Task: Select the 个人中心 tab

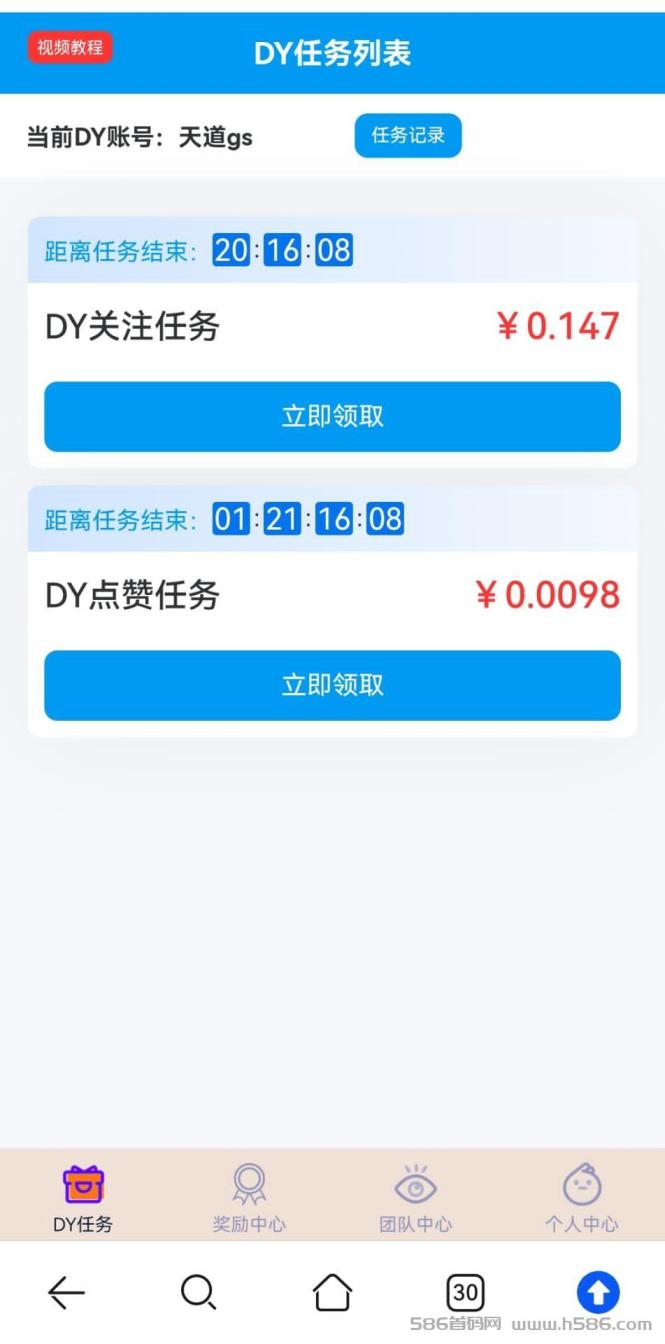Action: (x=581, y=1198)
